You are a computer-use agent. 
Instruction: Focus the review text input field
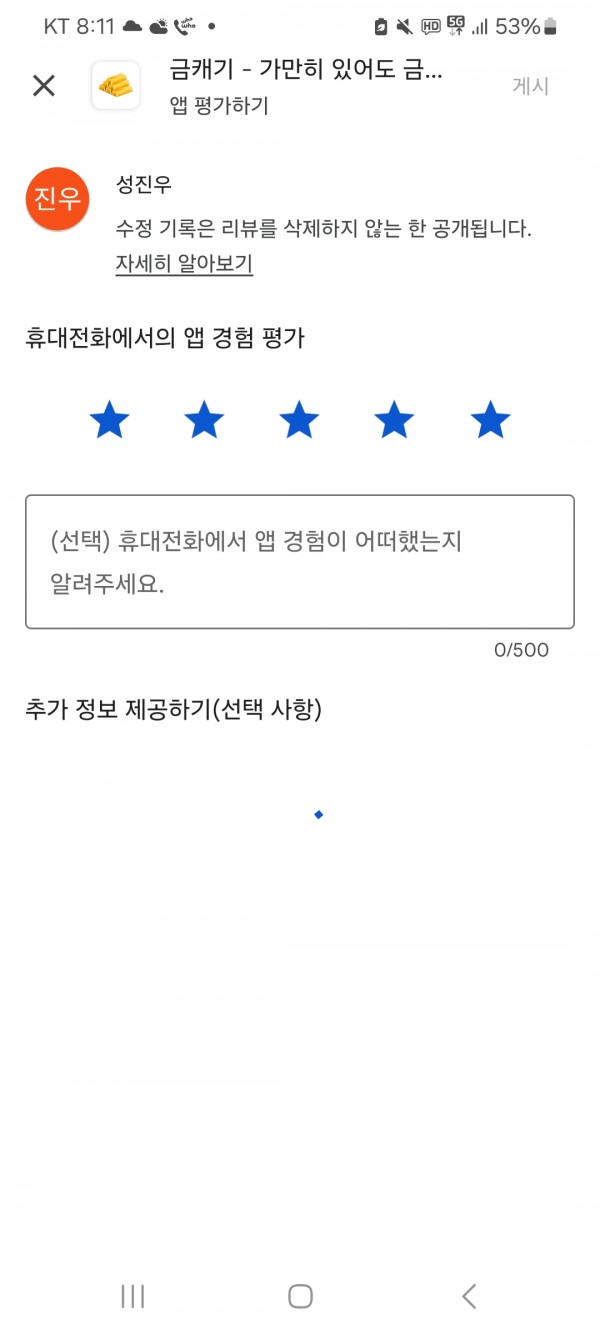point(300,562)
